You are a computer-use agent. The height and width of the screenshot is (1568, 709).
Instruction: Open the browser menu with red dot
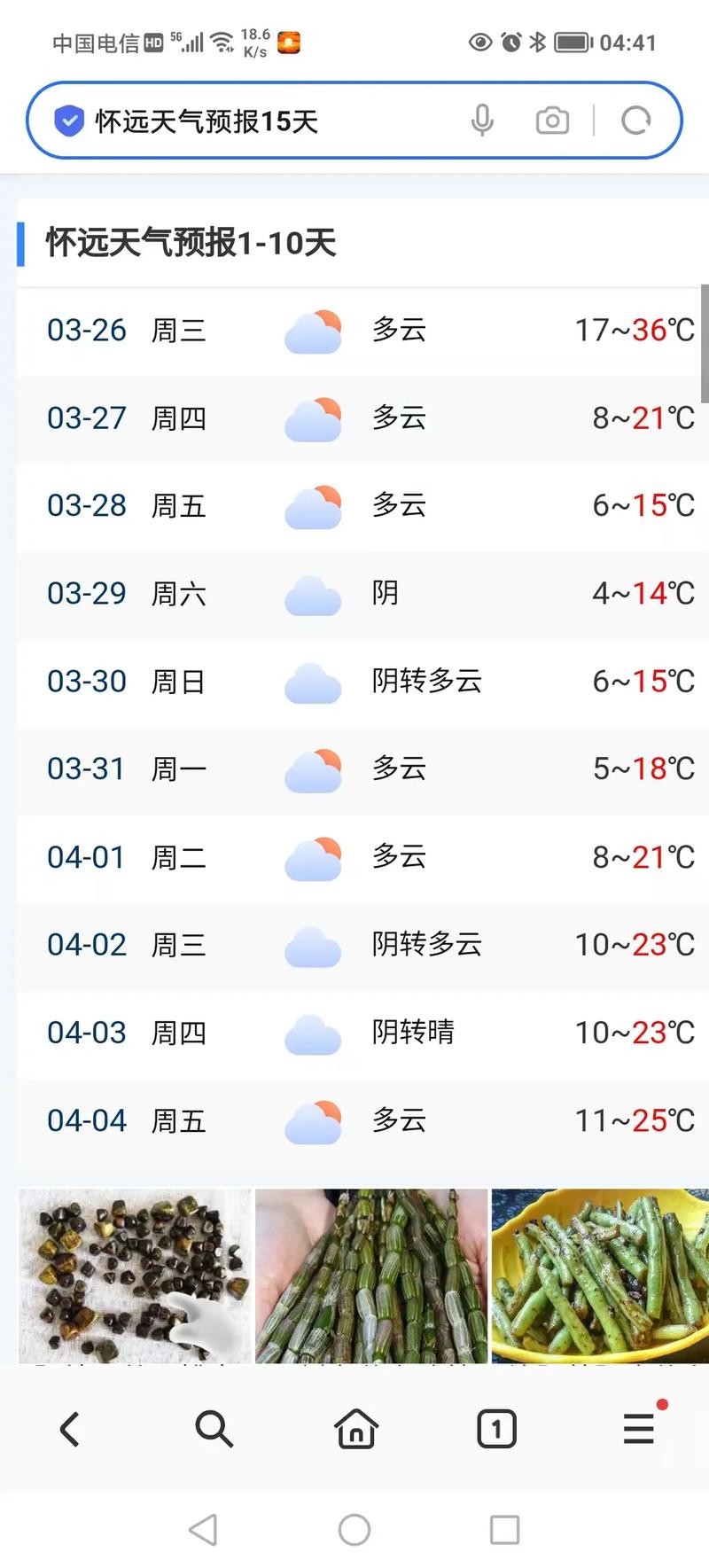pos(638,1427)
